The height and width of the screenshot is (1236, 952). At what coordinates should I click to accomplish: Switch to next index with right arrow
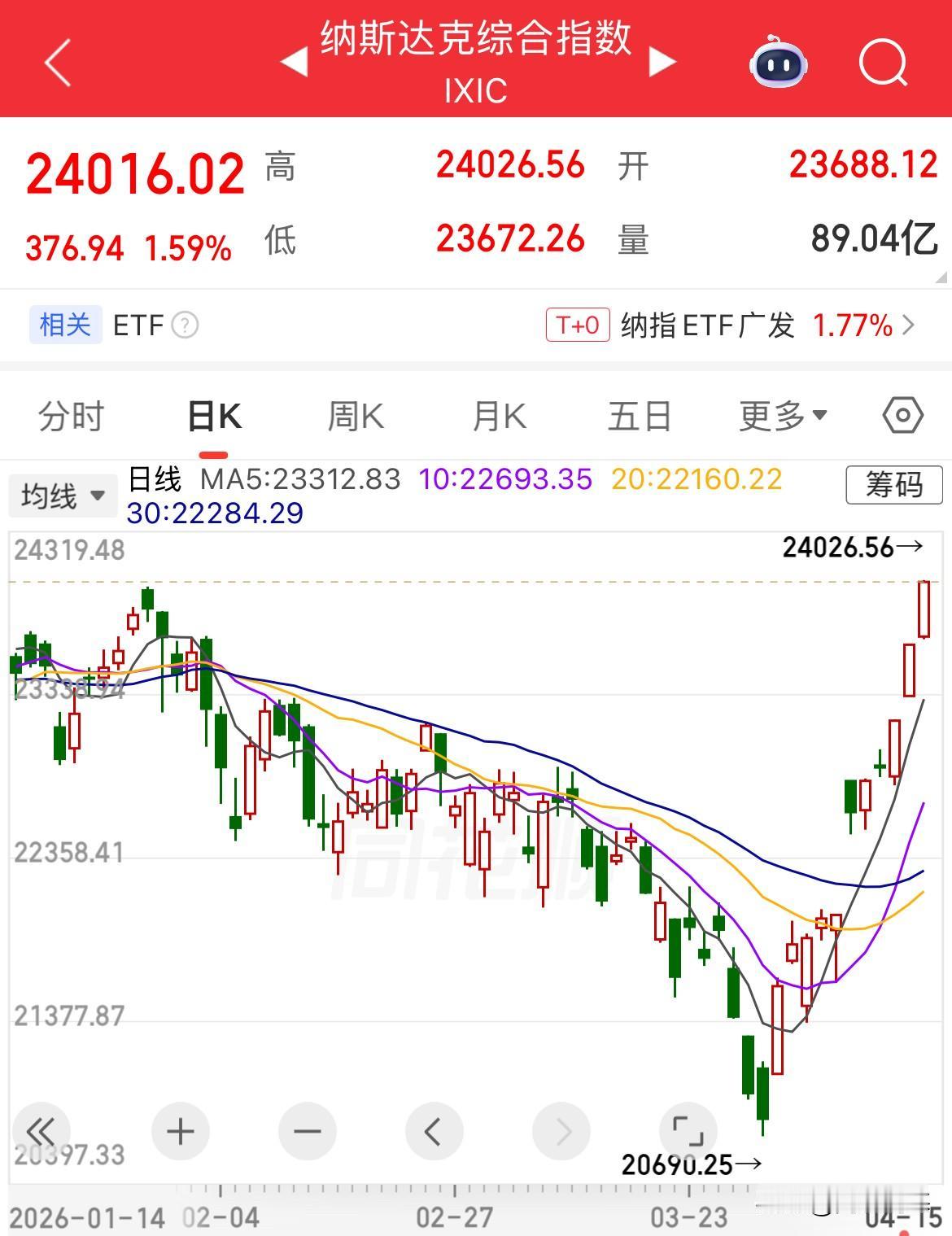[664, 60]
